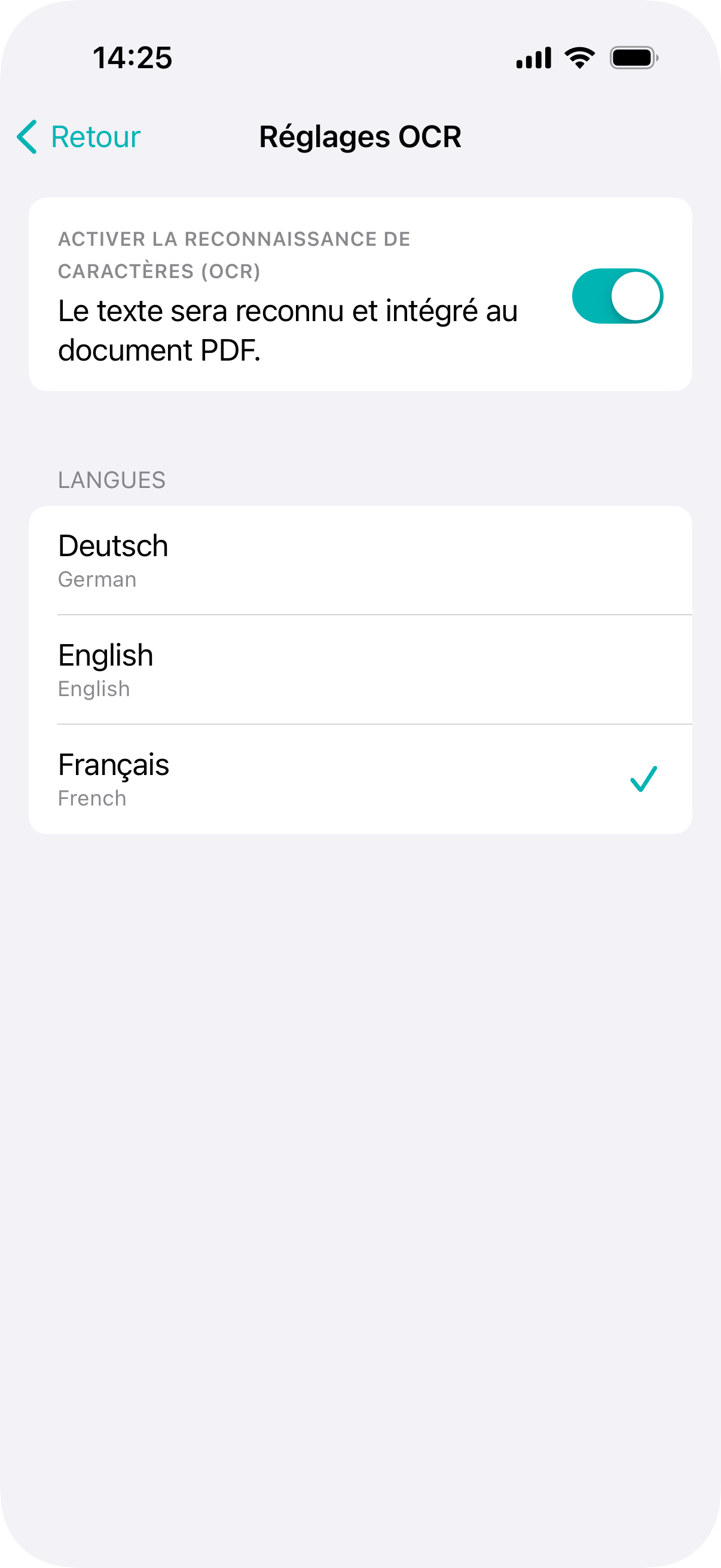Tap the Réglages OCR title
This screenshot has width=721, height=1568.
360,136
